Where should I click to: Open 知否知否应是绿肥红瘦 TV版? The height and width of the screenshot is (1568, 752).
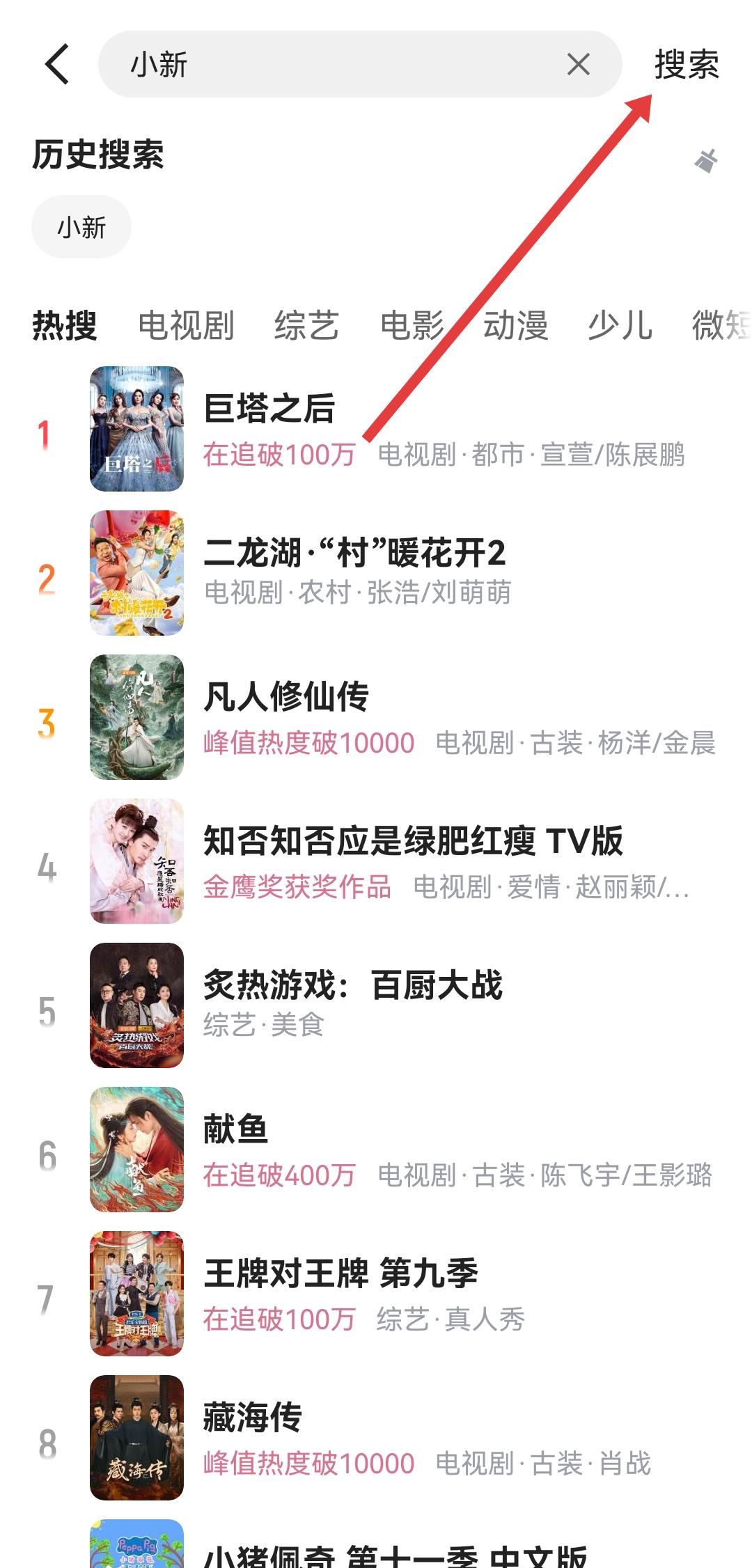point(412,841)
